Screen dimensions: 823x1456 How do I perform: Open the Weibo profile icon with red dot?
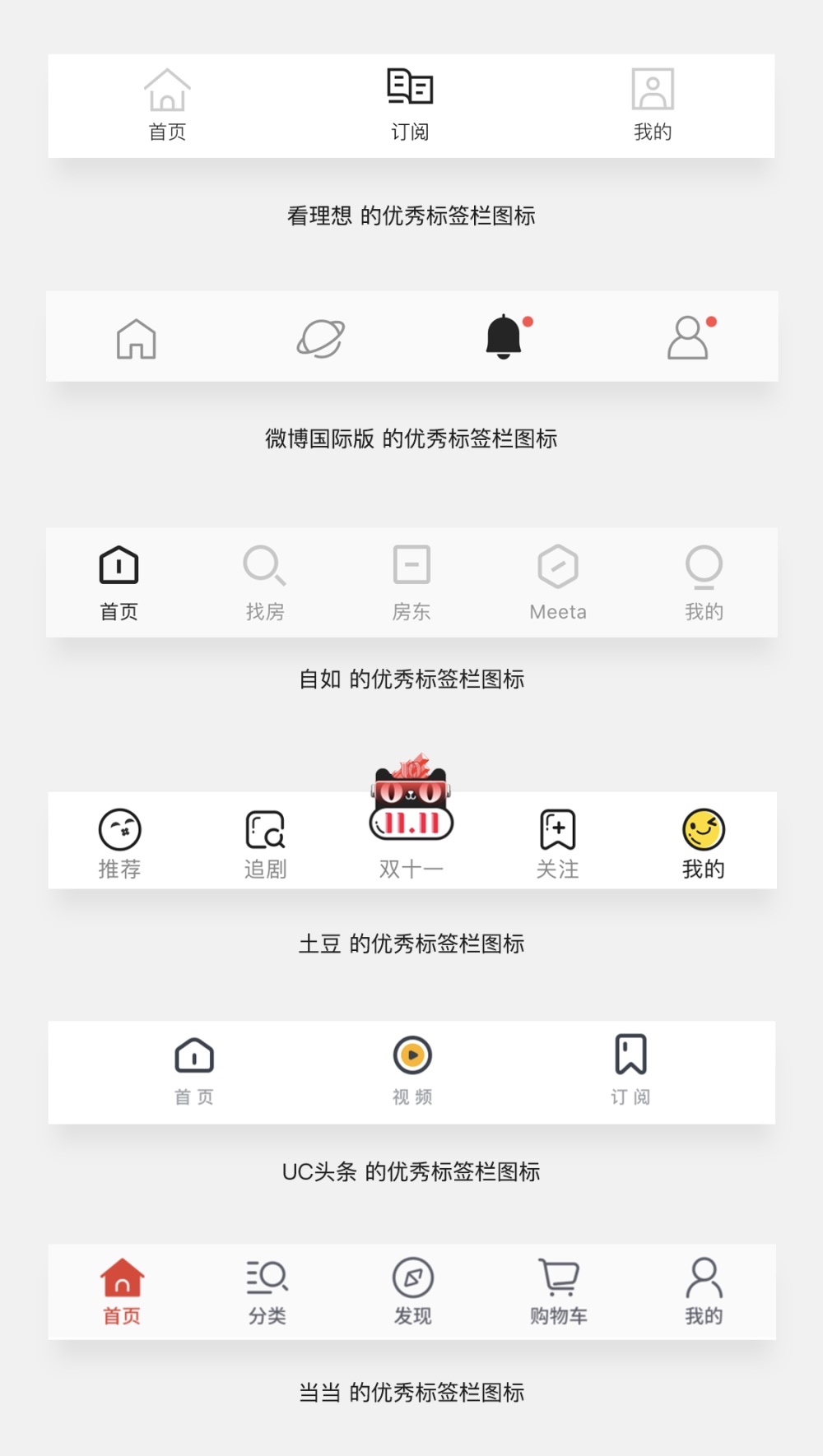(x=691, y=337)
